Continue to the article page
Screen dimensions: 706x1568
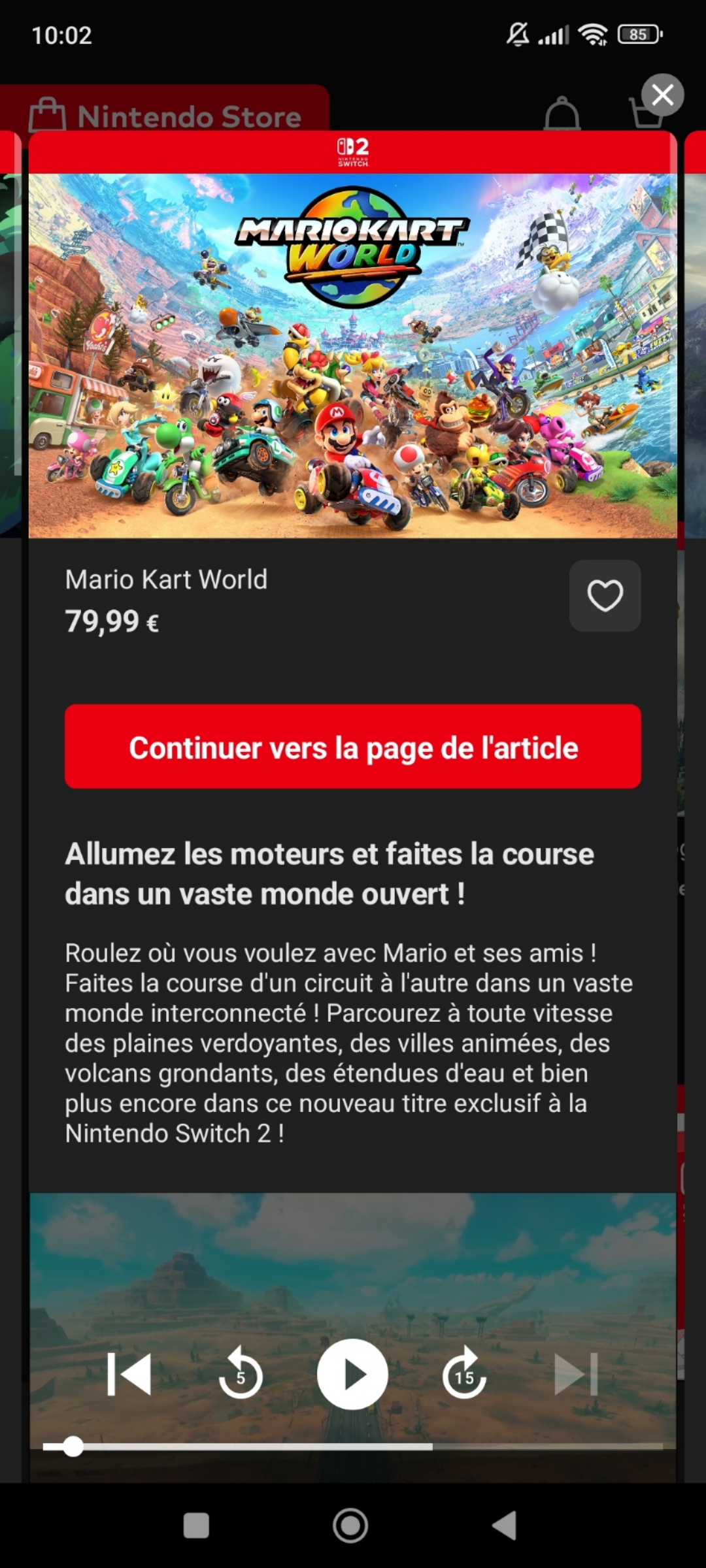pyautogui.click(x=353, y=747)
